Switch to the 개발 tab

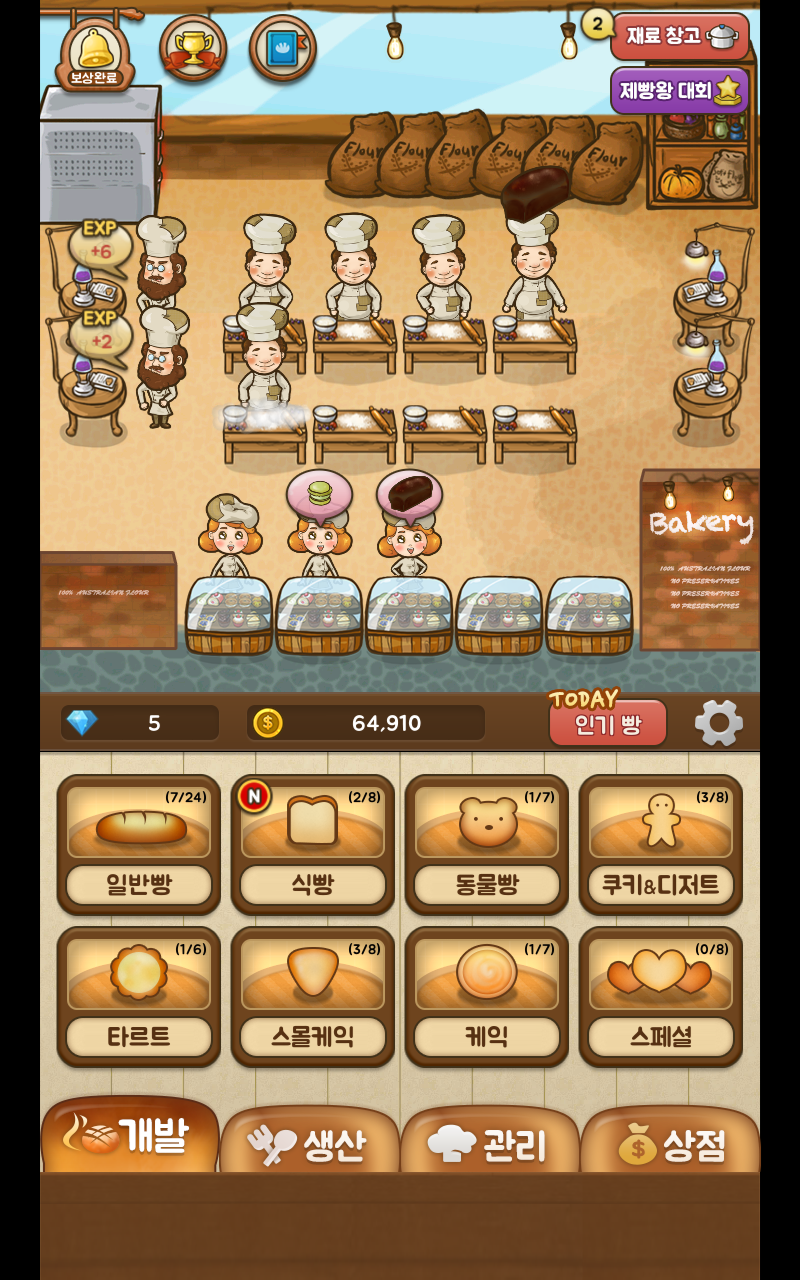(130, 1136)
